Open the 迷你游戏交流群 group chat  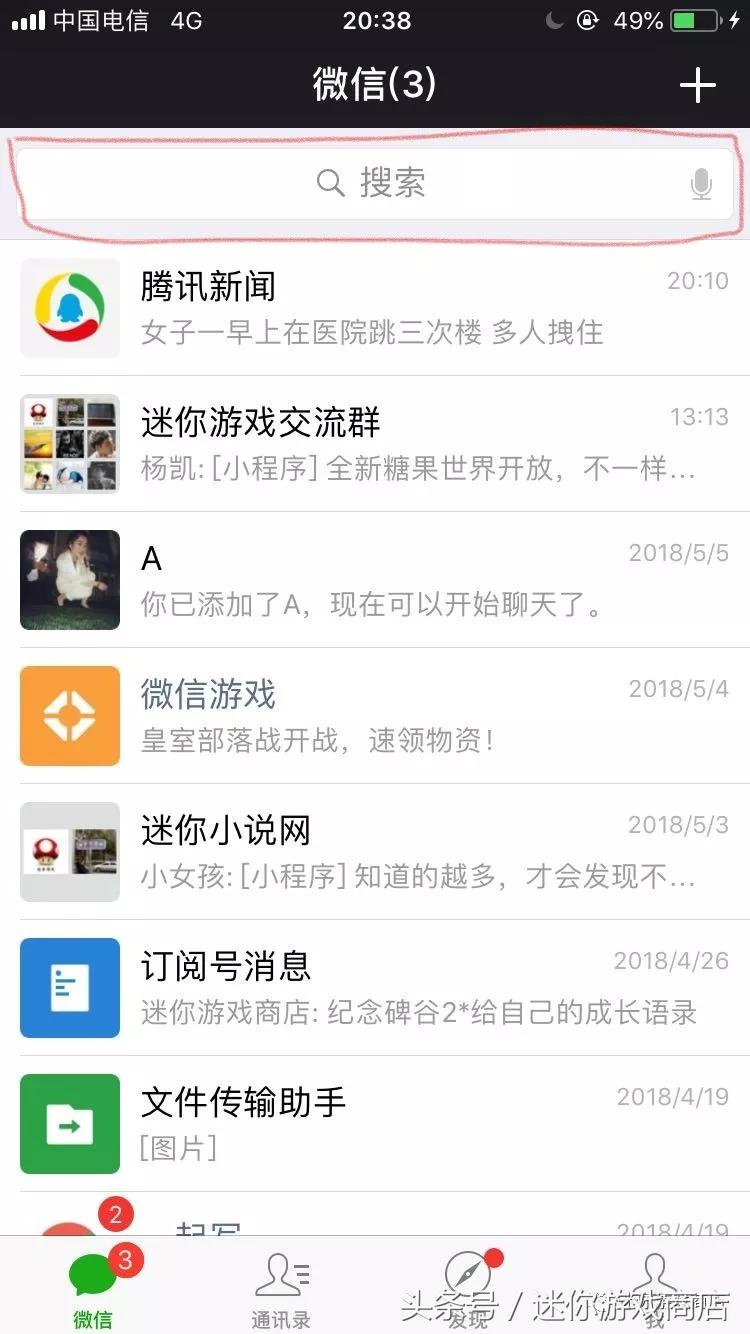(x=375, y=443)
